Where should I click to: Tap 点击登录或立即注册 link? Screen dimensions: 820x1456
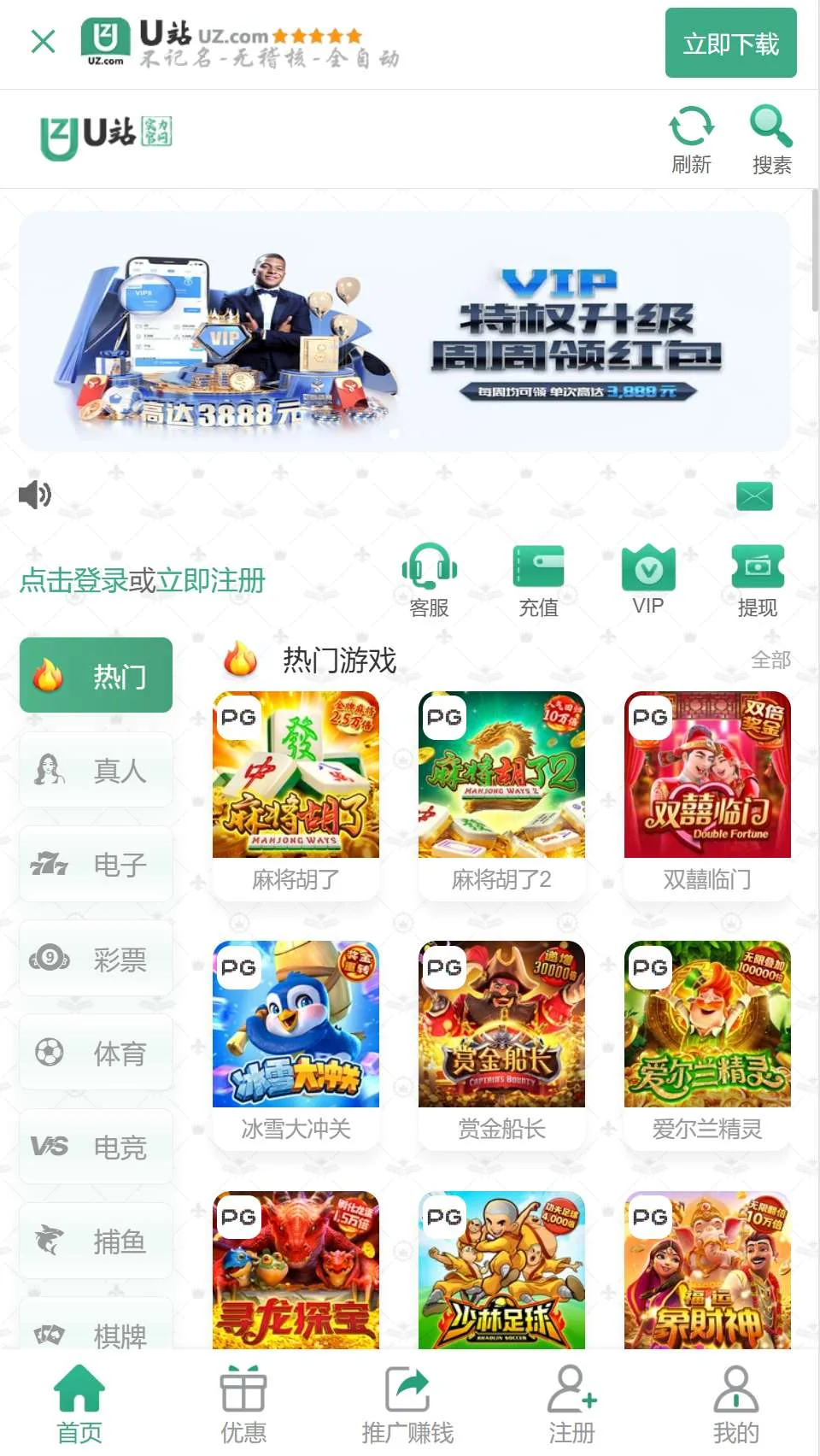143,580
